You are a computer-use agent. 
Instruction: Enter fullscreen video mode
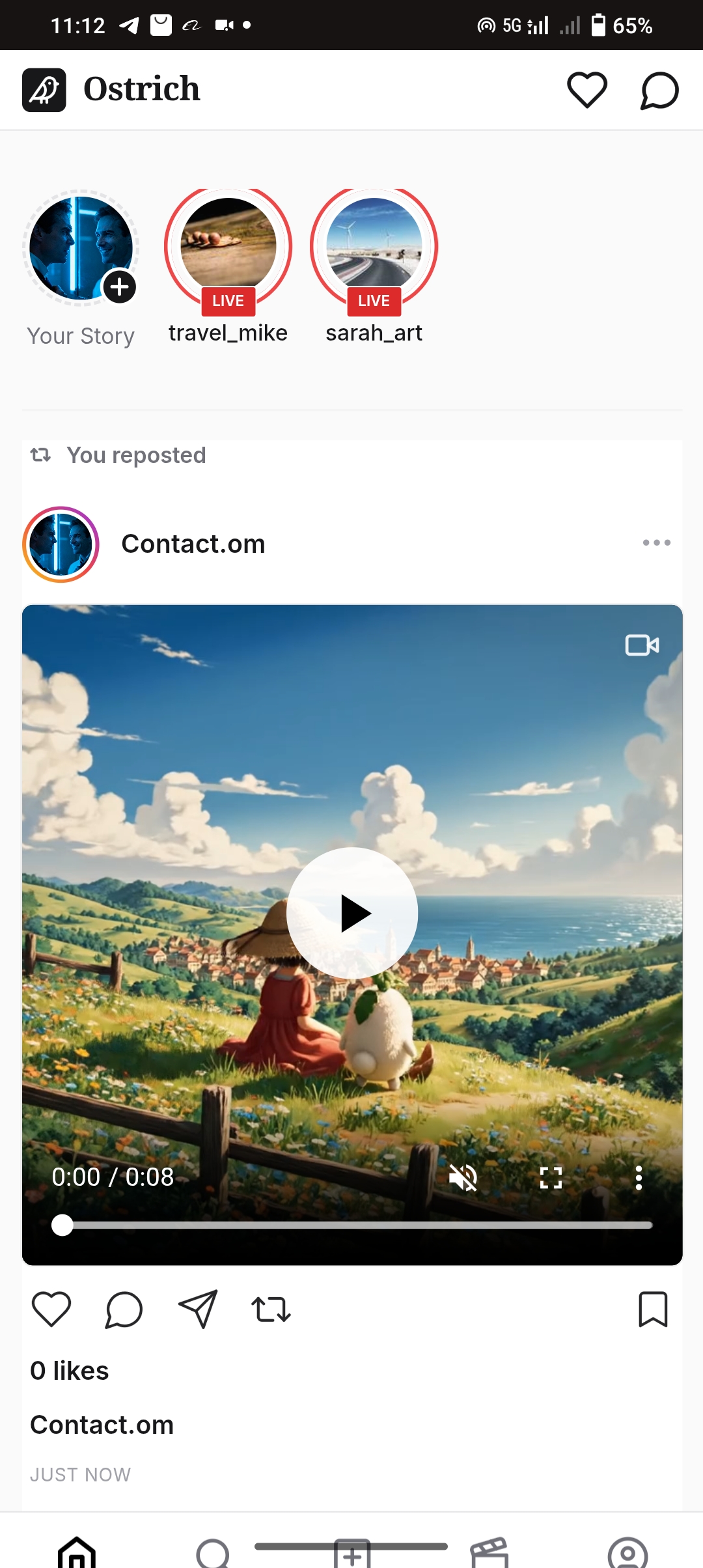pos(551,1178)
